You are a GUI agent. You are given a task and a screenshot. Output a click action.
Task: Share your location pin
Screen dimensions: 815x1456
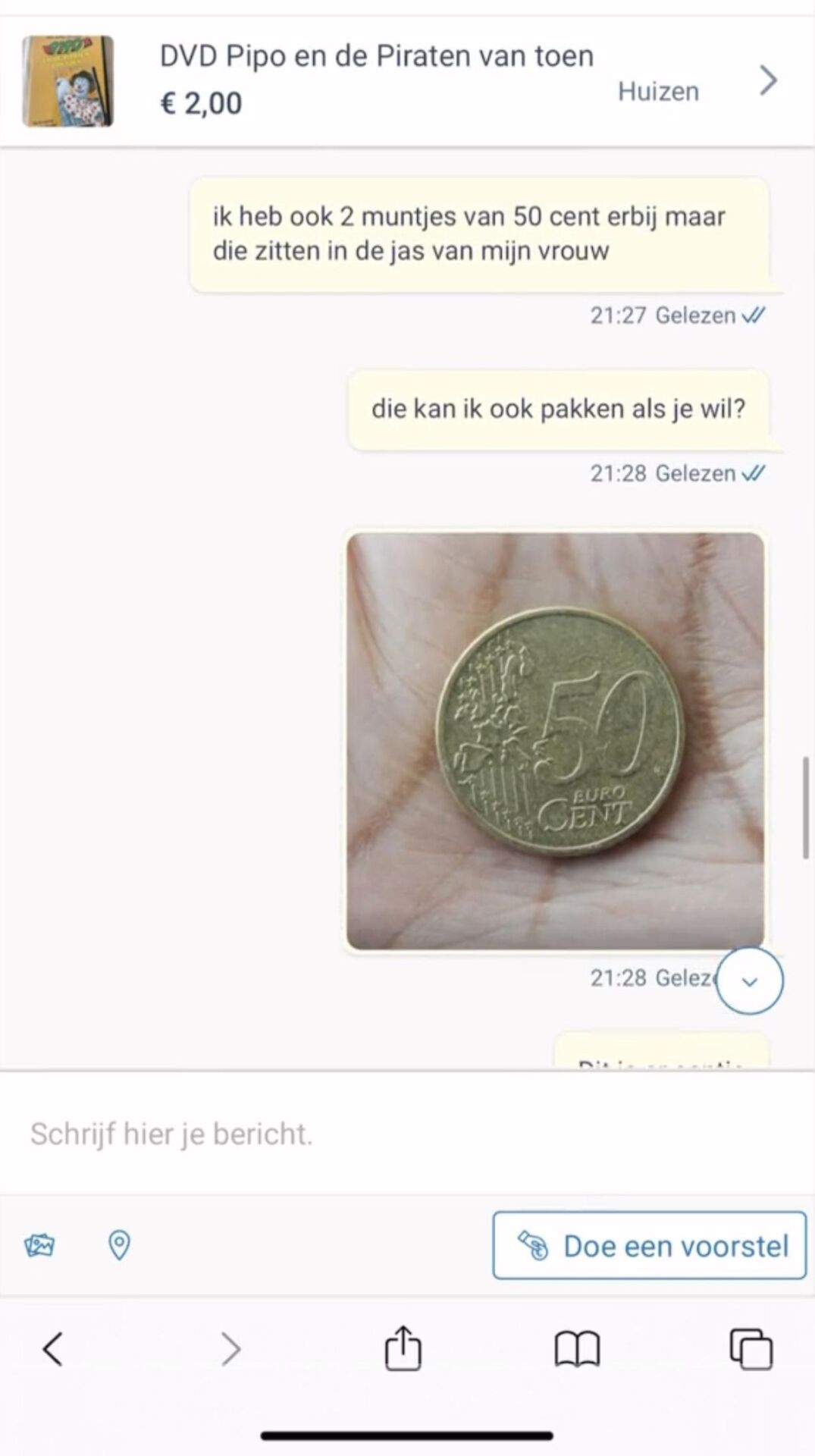pyautogui.click(x=119, y=1245)
